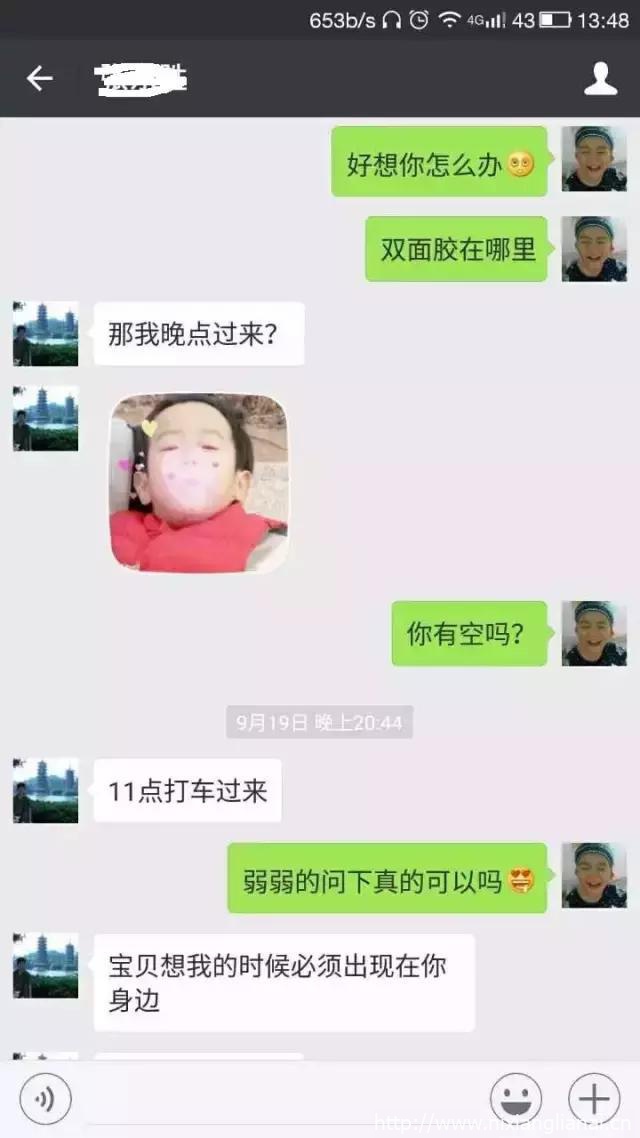The image size is (640, 1138).
Task: Tap the avatar beside 那我晚点过来？
Action: click(45, 333)
